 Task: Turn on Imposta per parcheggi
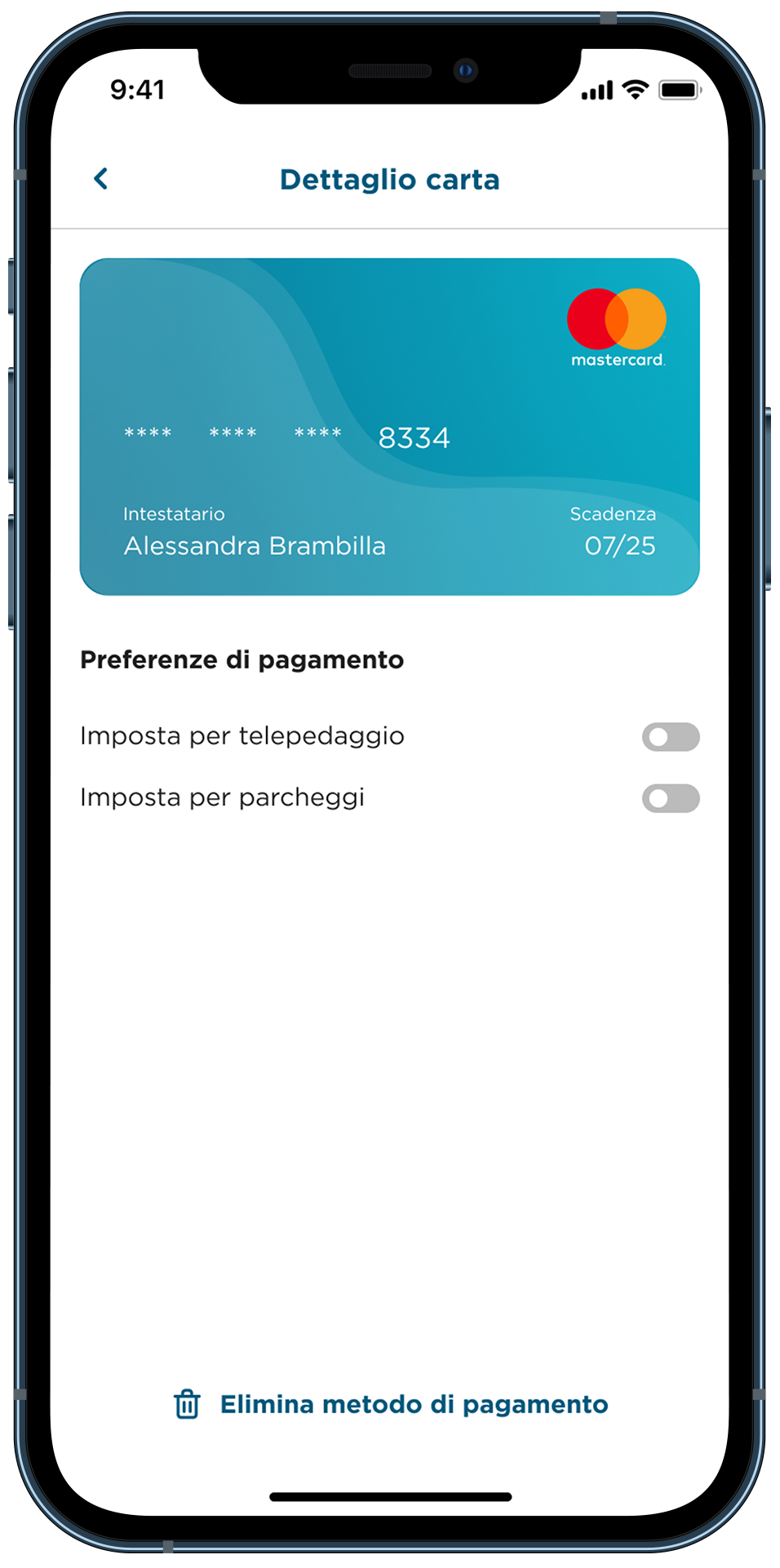[671, 798]
